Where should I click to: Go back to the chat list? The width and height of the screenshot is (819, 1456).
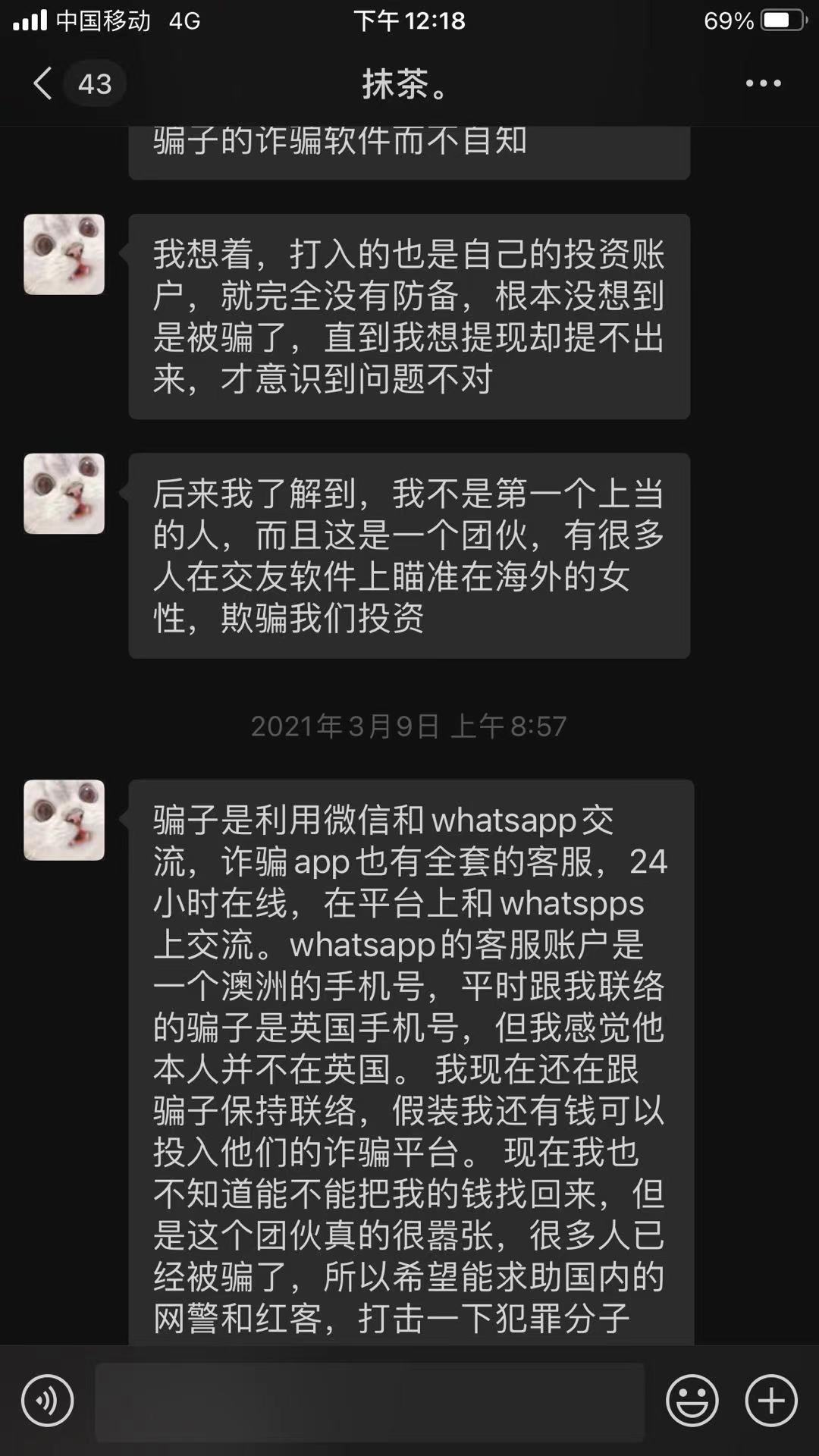point(44,83)
